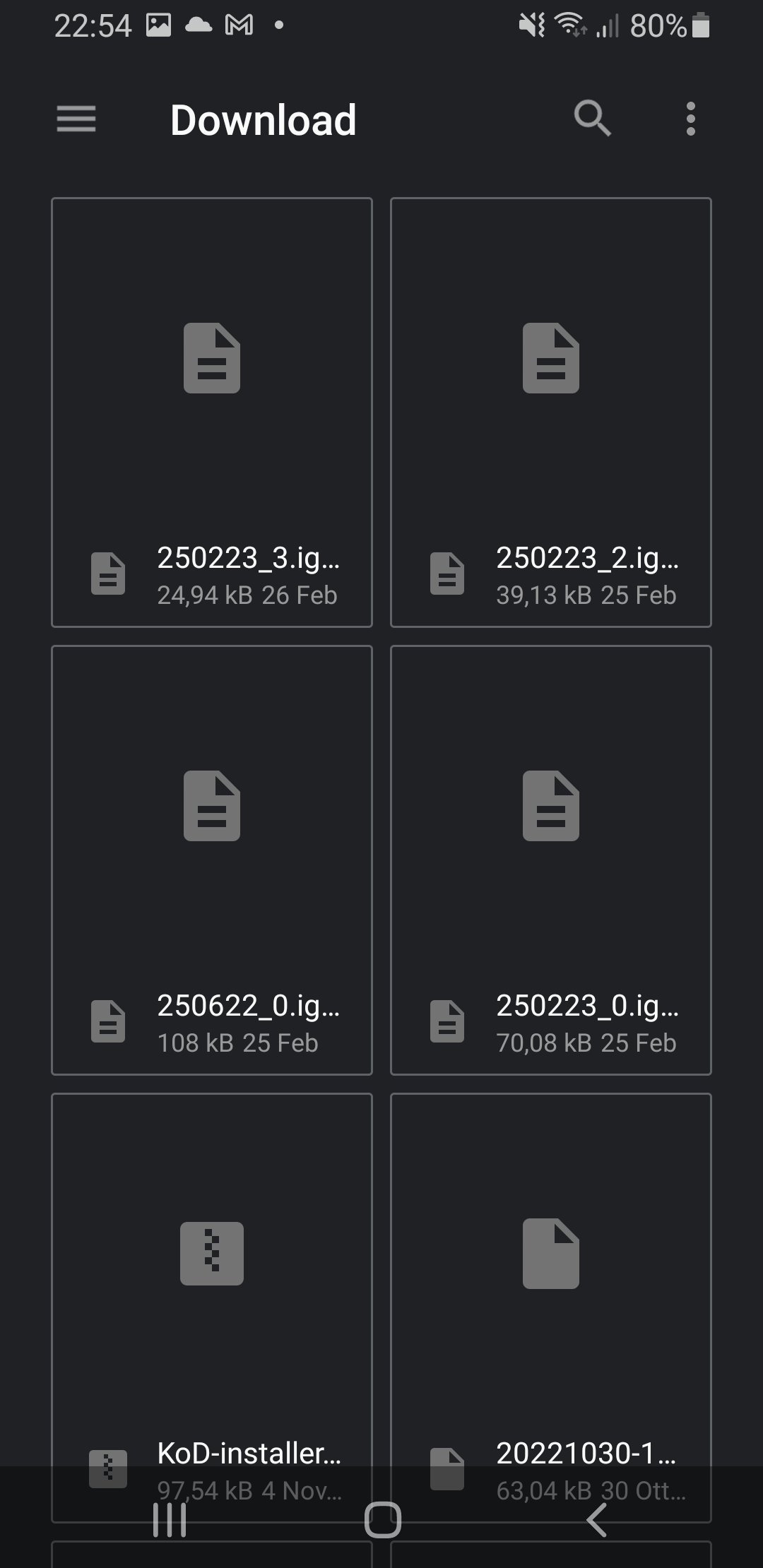Search files in Download
Image resolution: width=763 pixels, height=1568 pixels.
click(x=592, y=118)
